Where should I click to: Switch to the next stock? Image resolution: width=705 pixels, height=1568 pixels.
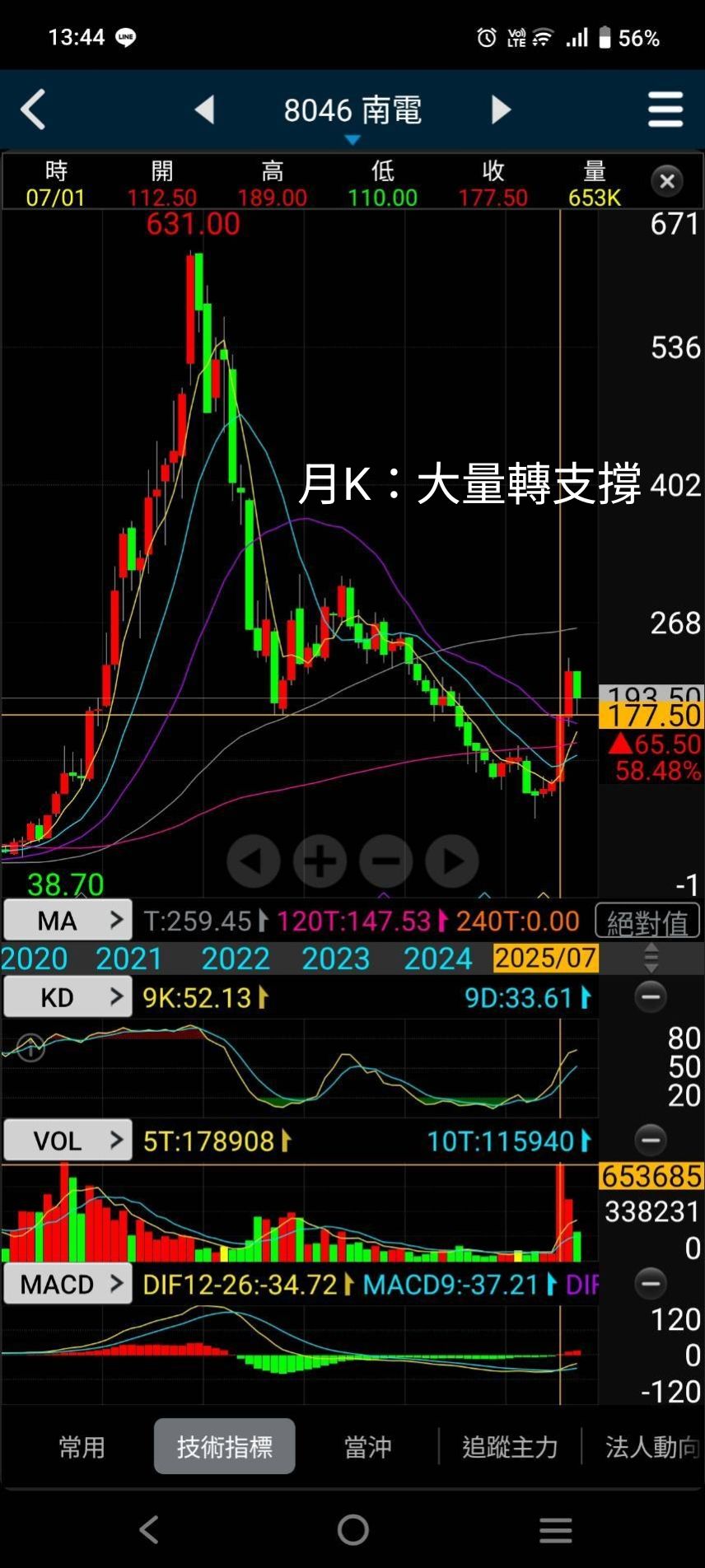point(501,110)
